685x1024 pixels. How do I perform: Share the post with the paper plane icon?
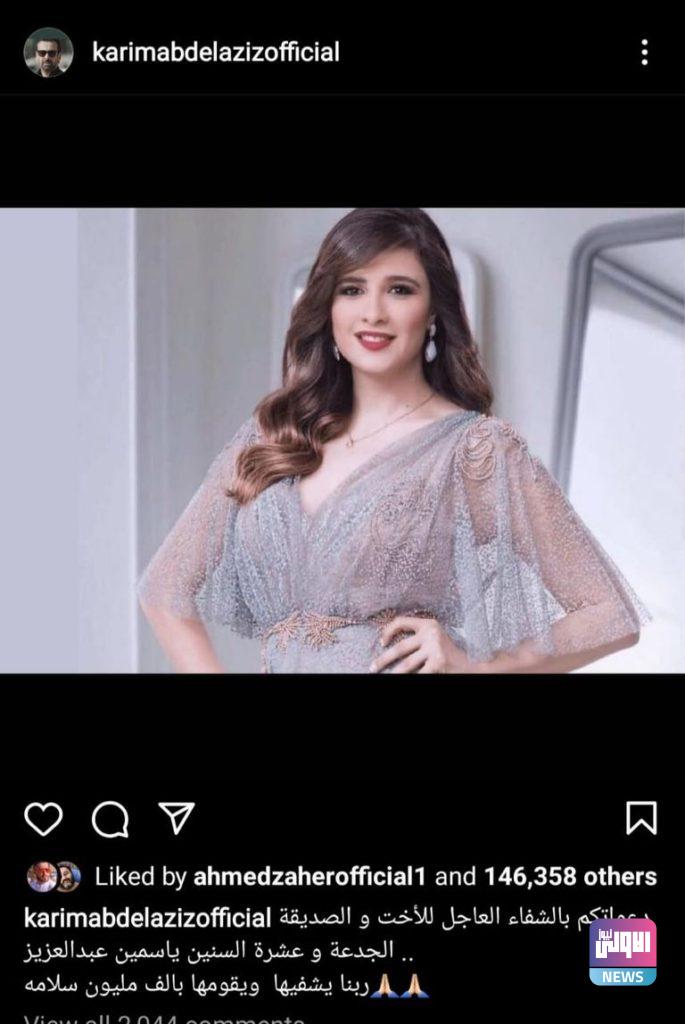(x=176, y=817)
